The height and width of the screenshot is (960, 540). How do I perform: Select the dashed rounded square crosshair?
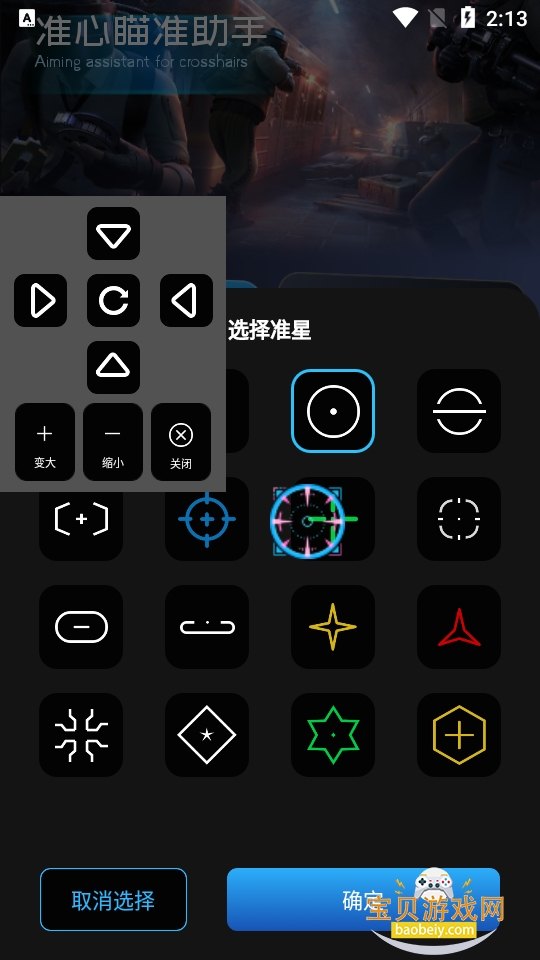pos(459,519)
